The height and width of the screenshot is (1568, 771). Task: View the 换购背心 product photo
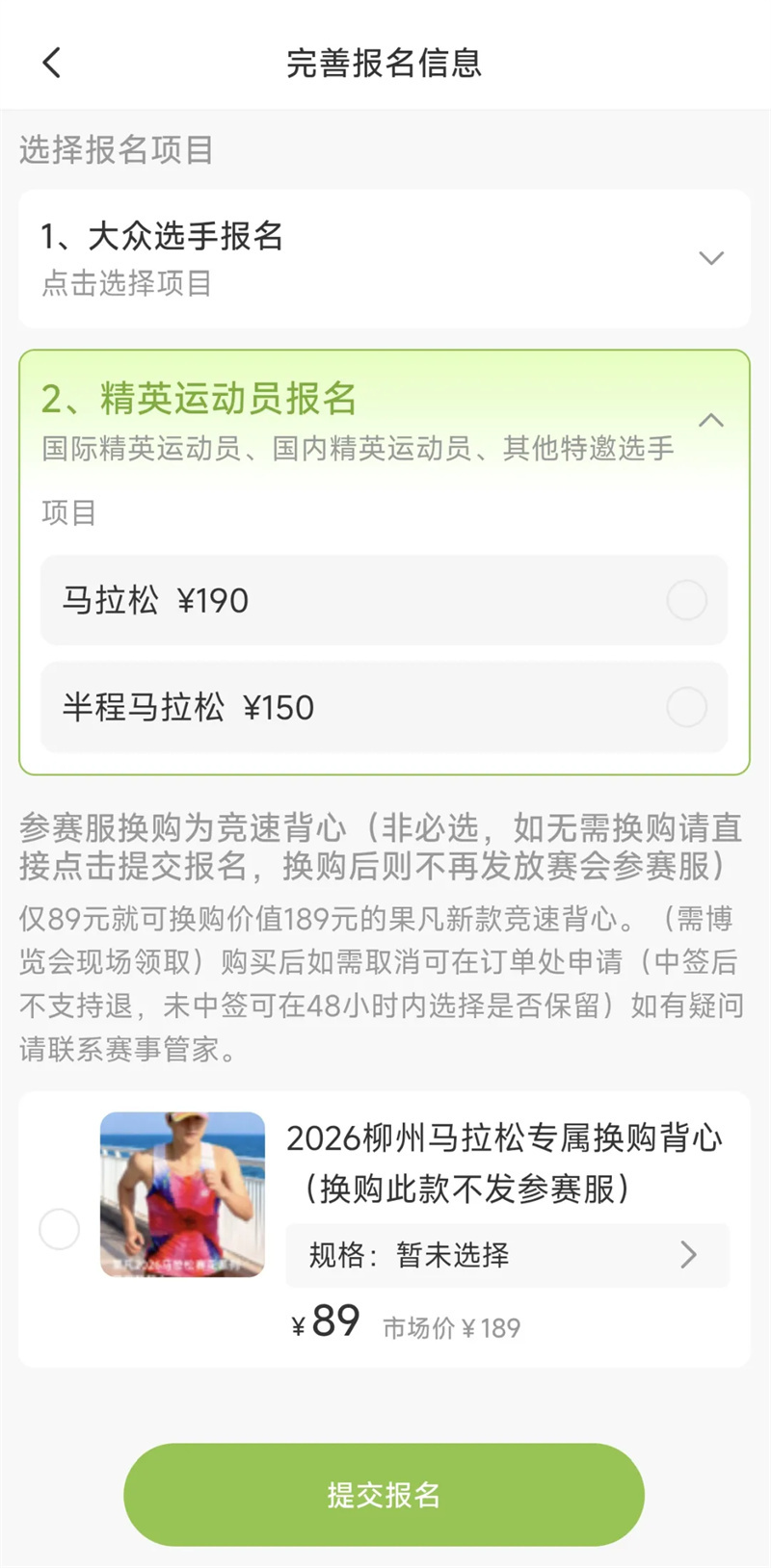pyautogui.click(x=182, y=1194)
